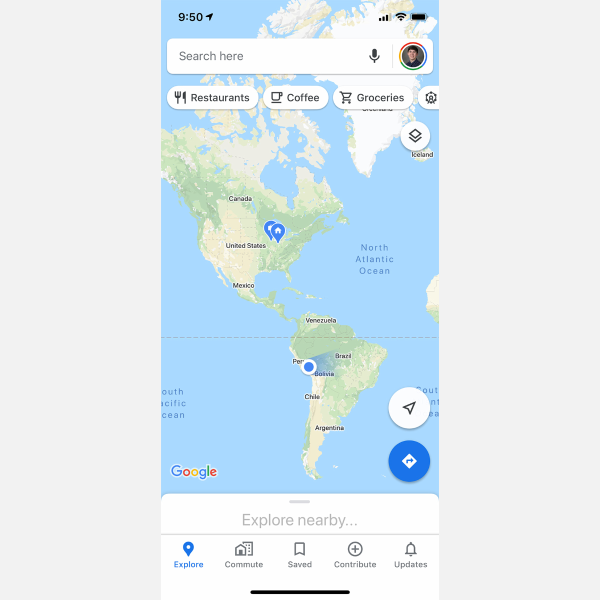The width and height of the screenshot is (600, 600).
Task: Switch to the Saved tab
Action: [299, 555]
